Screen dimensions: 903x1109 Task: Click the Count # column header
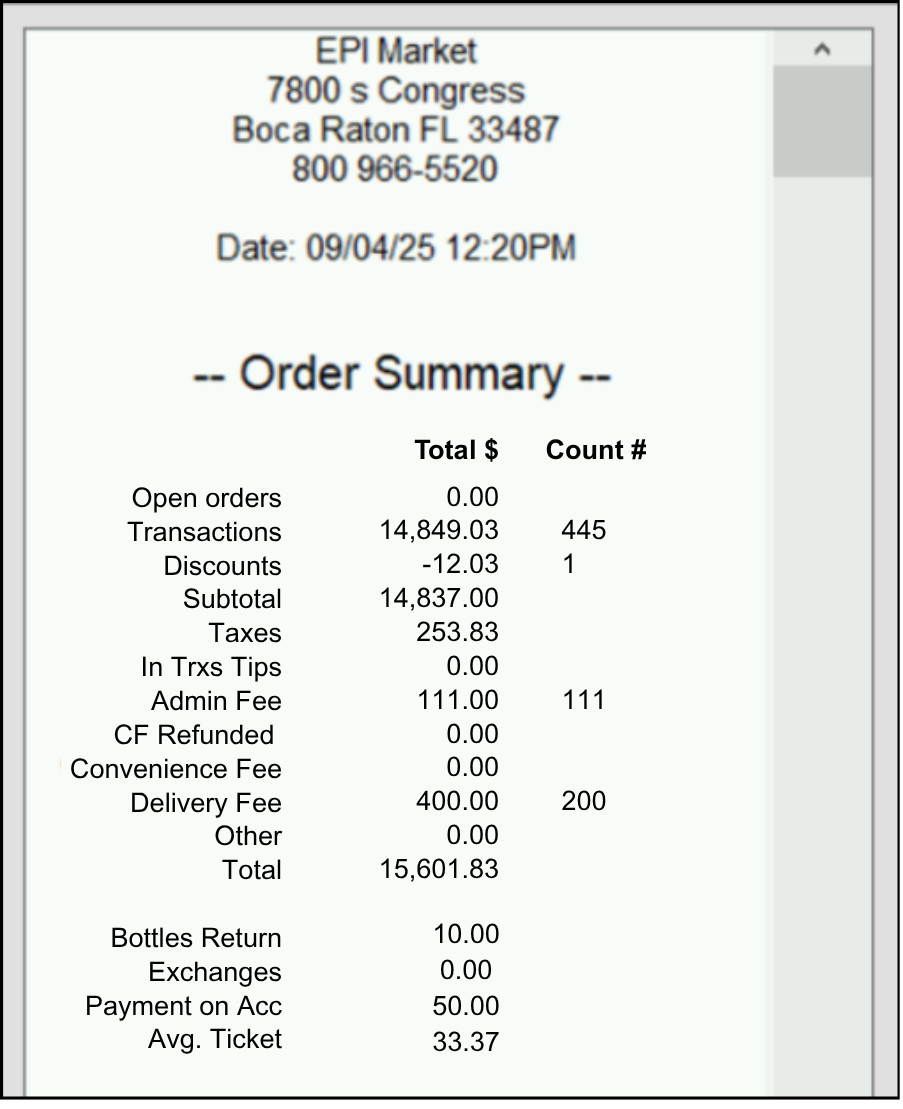click(594, 450)
